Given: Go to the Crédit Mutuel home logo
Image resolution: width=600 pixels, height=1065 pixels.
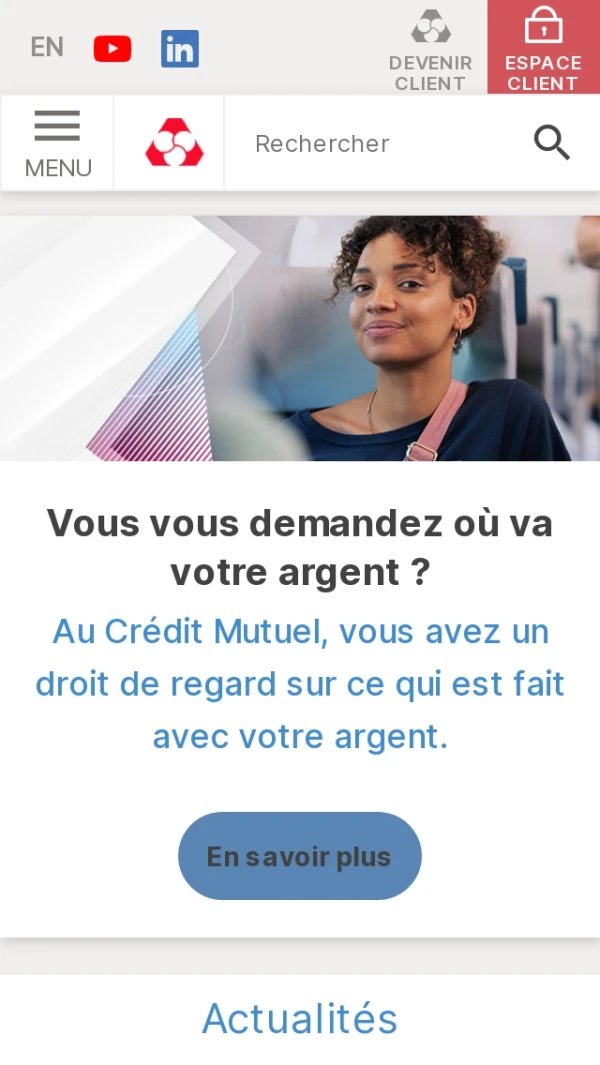Looking at the screenshot, I should 174,143.
